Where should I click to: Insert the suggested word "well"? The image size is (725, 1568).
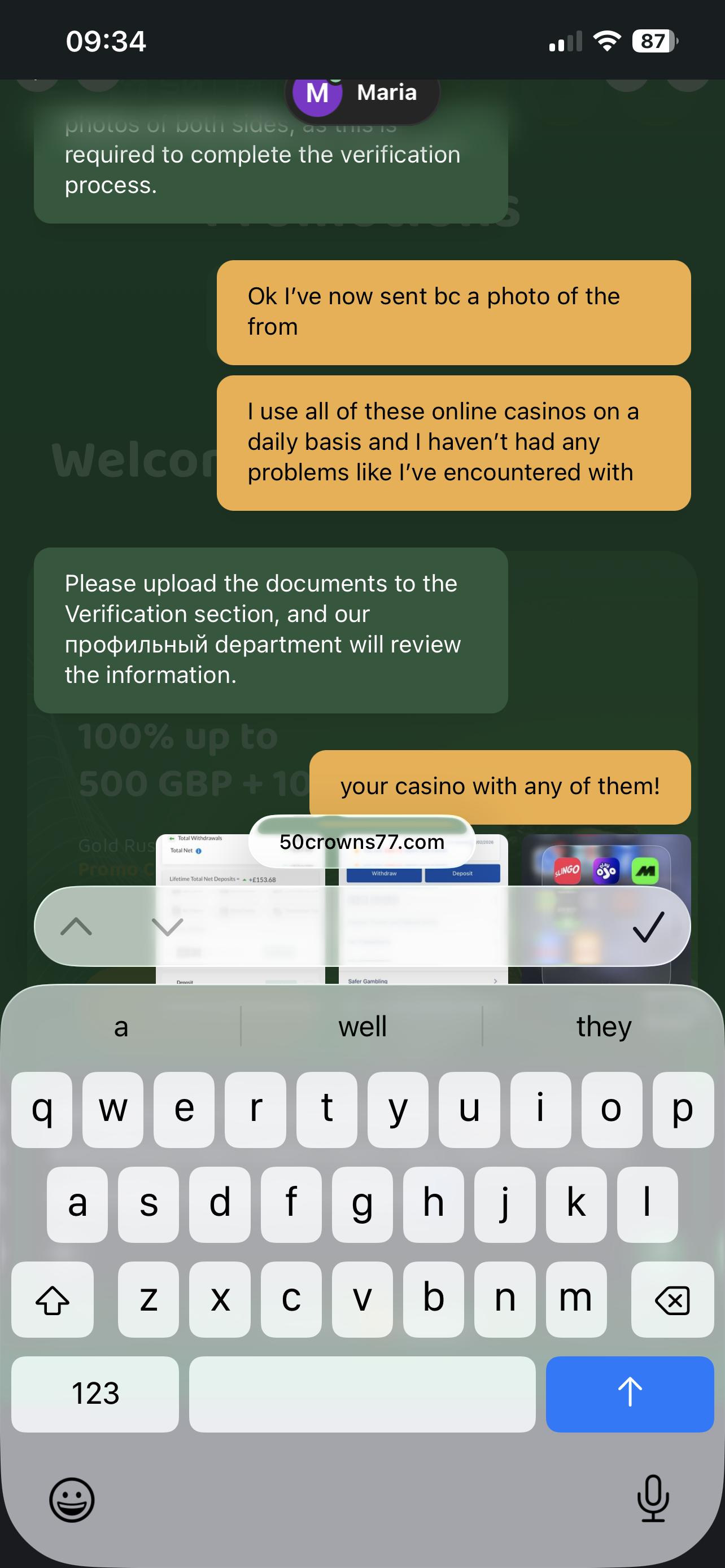pos(362,1026)
